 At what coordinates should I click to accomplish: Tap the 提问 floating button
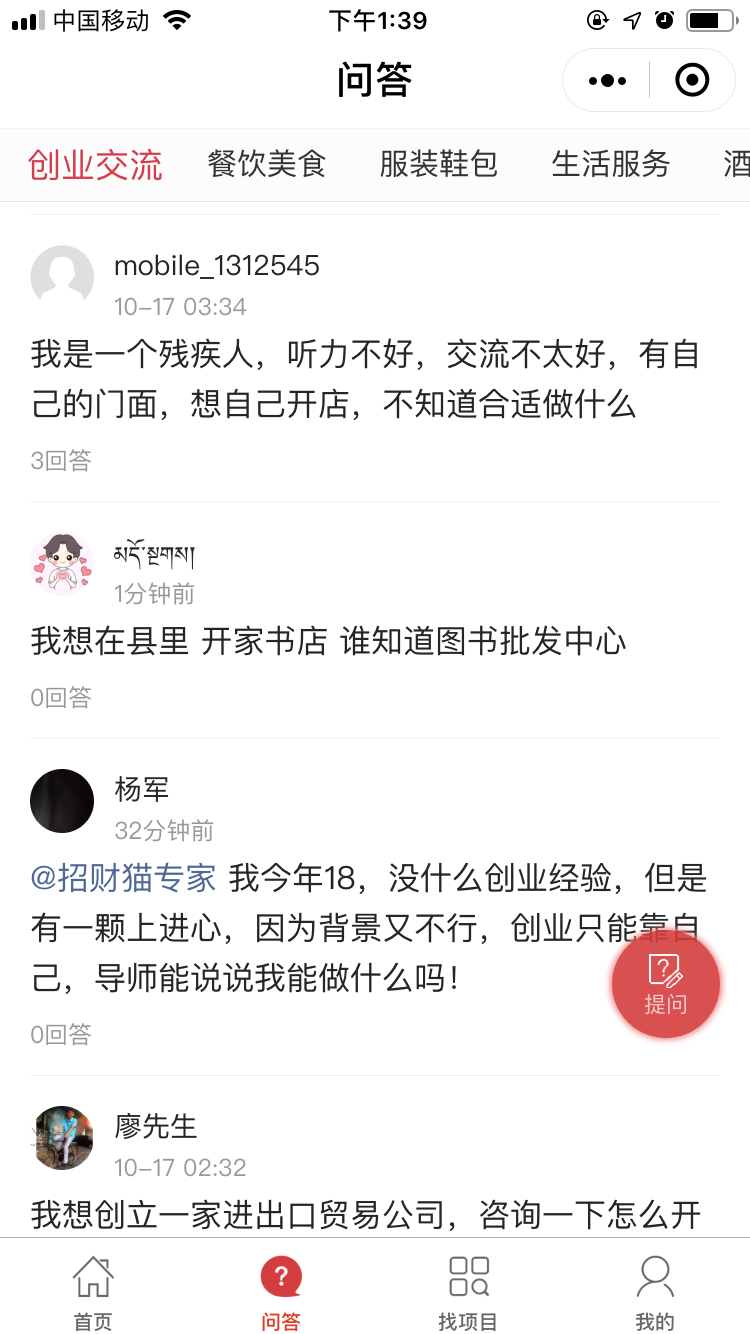click(x=666, y=984)
